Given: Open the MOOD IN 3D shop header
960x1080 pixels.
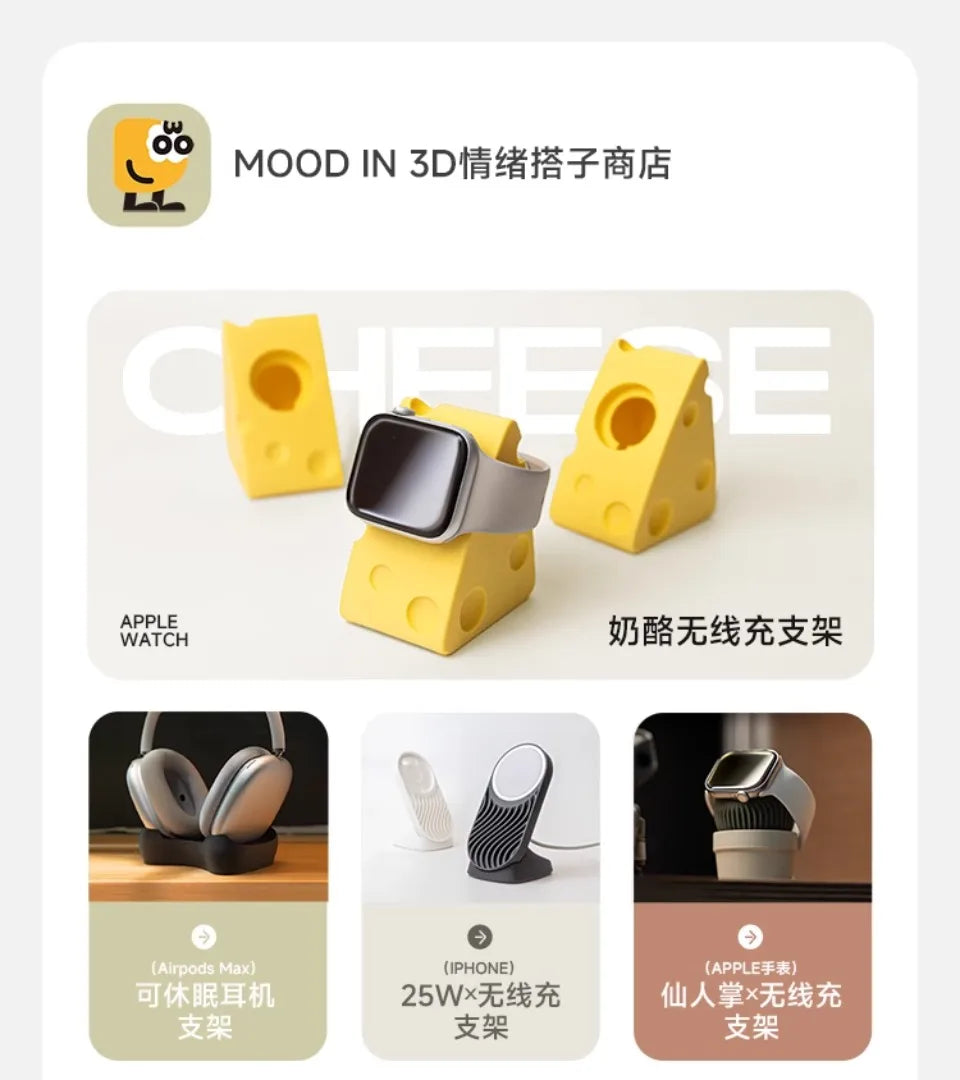Looking at the screenshot, I should click(x=450, y=164).
